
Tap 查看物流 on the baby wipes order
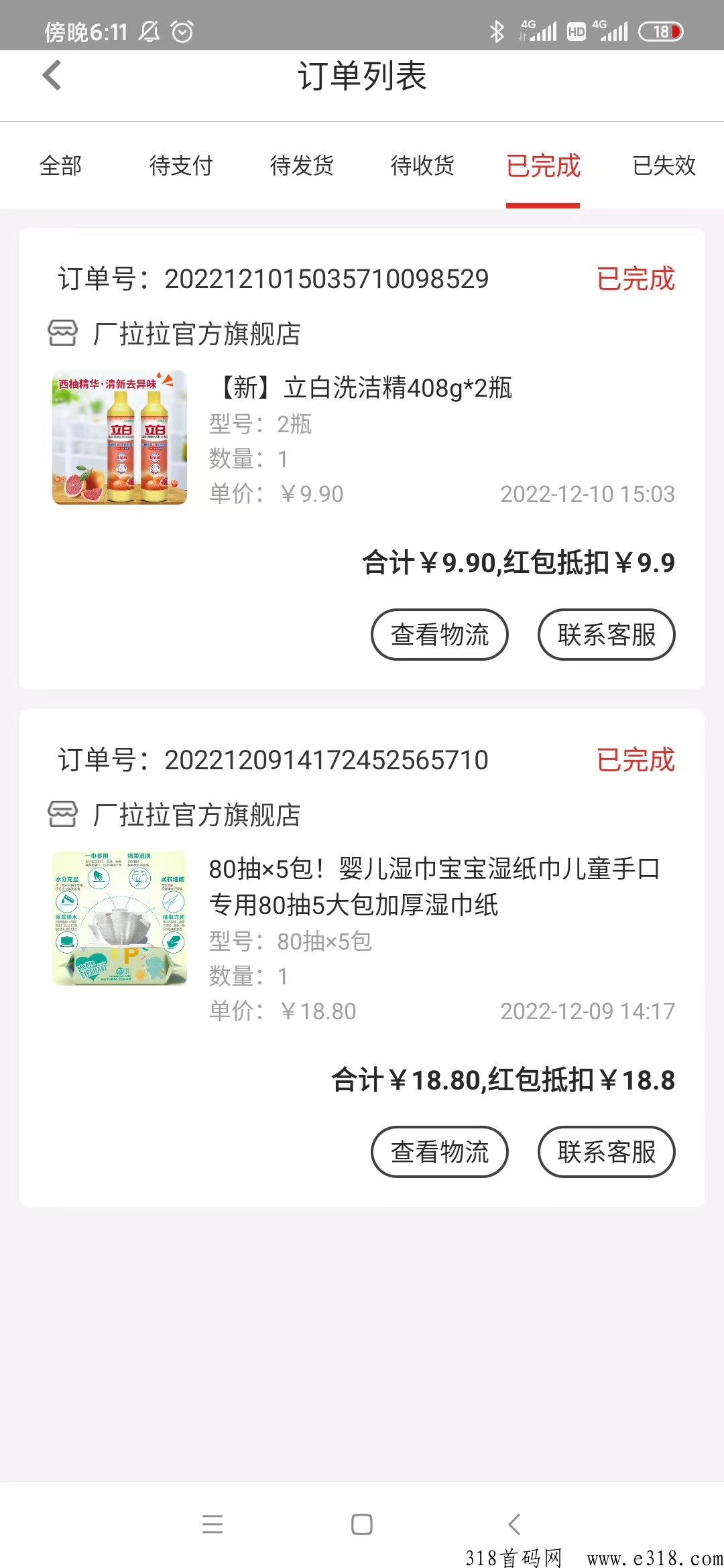[440, 1151]
